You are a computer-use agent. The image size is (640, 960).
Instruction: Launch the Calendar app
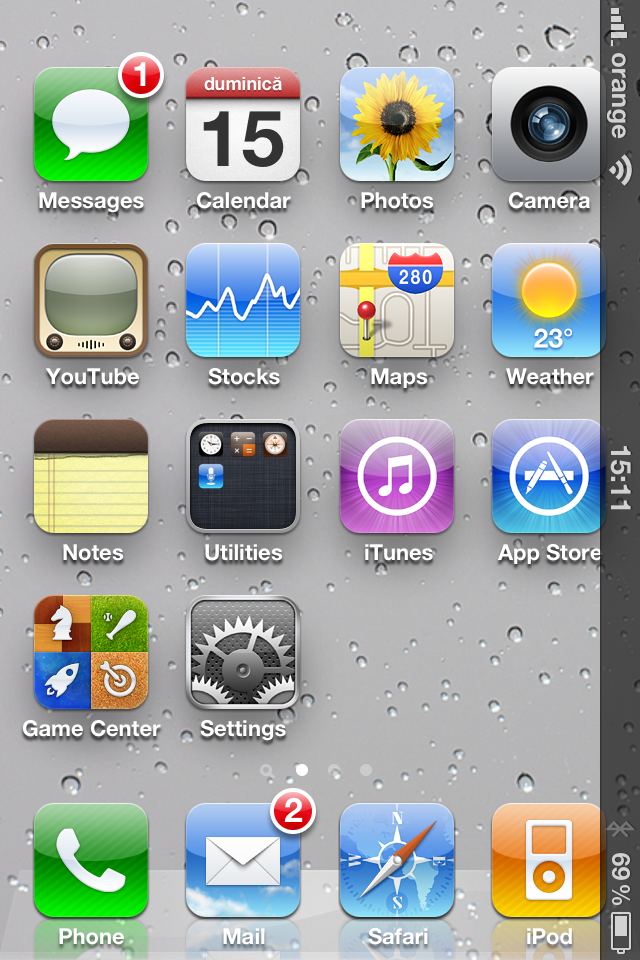[x=243, y=125]
